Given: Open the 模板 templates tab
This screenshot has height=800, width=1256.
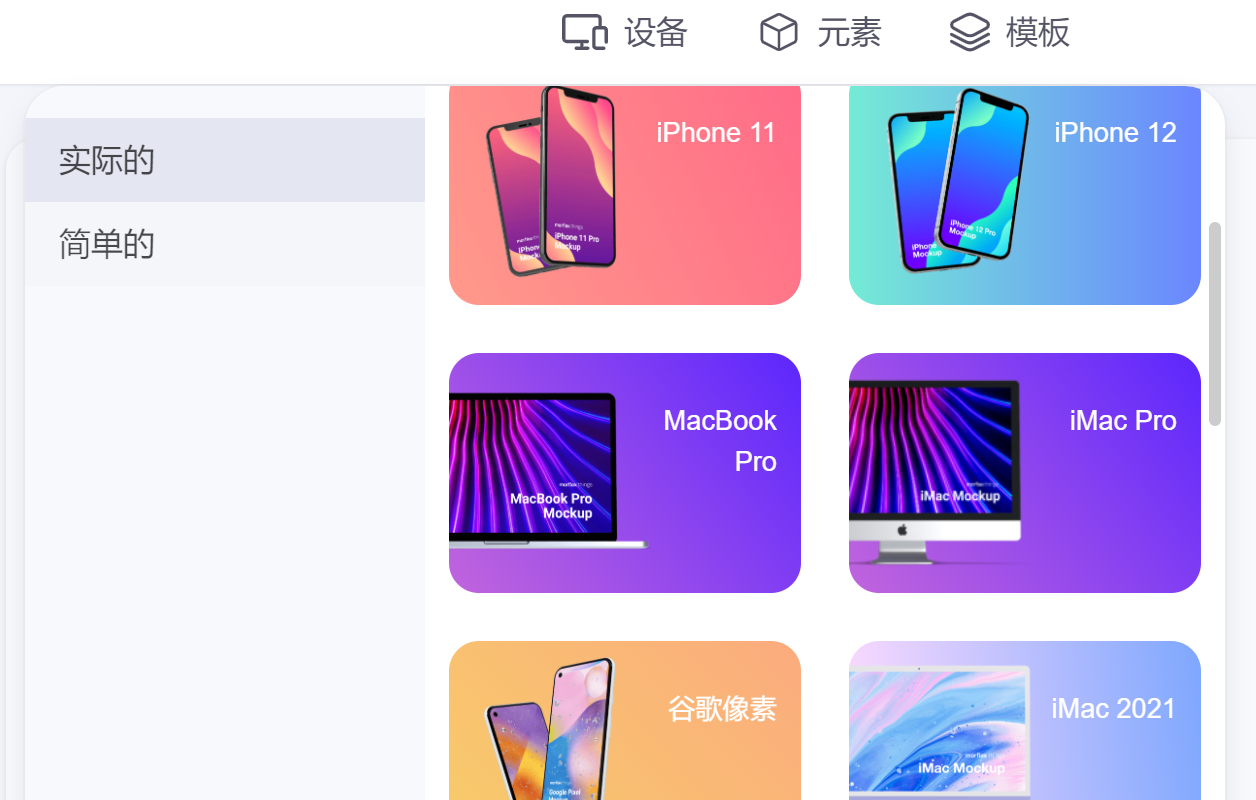Looking at the screenshot, I should [1009, 33].
